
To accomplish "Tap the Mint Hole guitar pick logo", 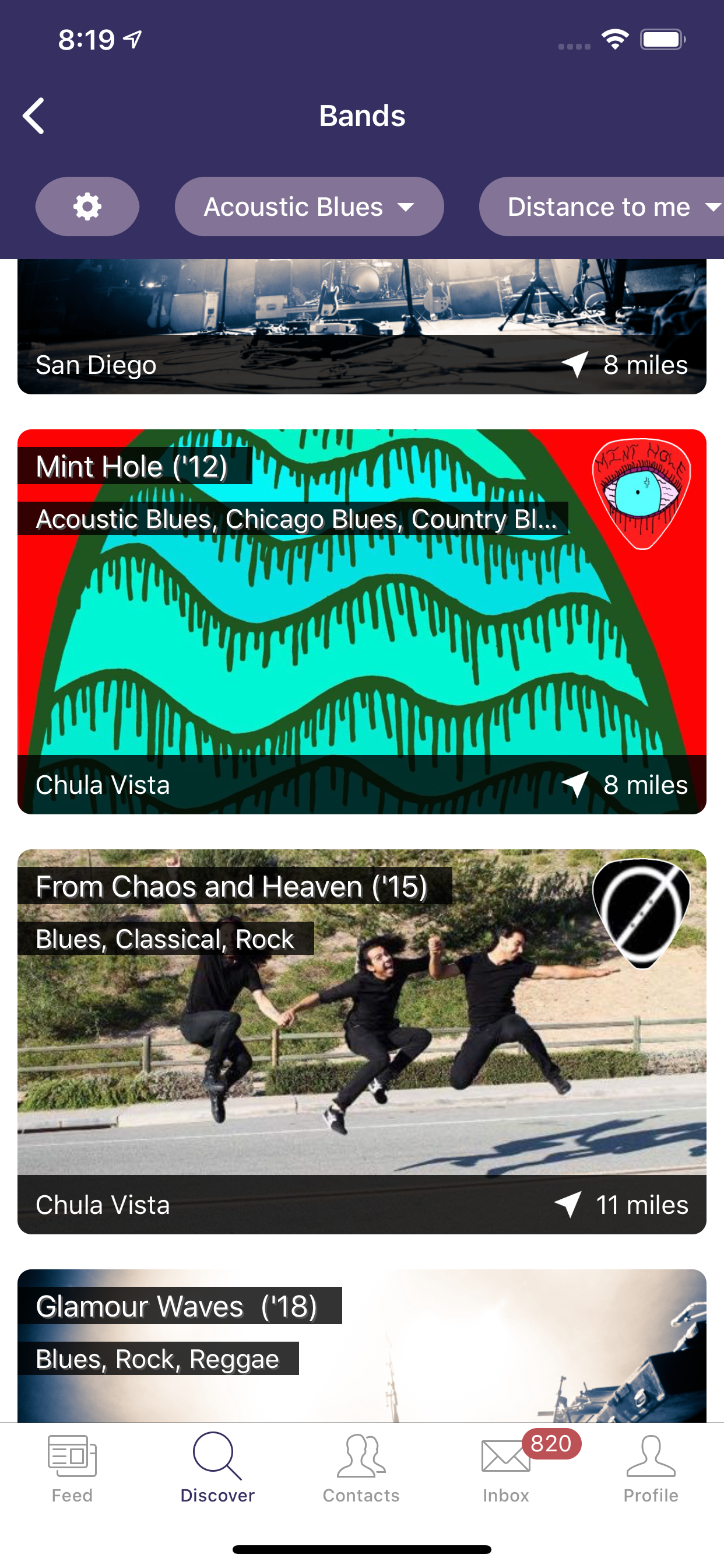I will click(639, 493).
